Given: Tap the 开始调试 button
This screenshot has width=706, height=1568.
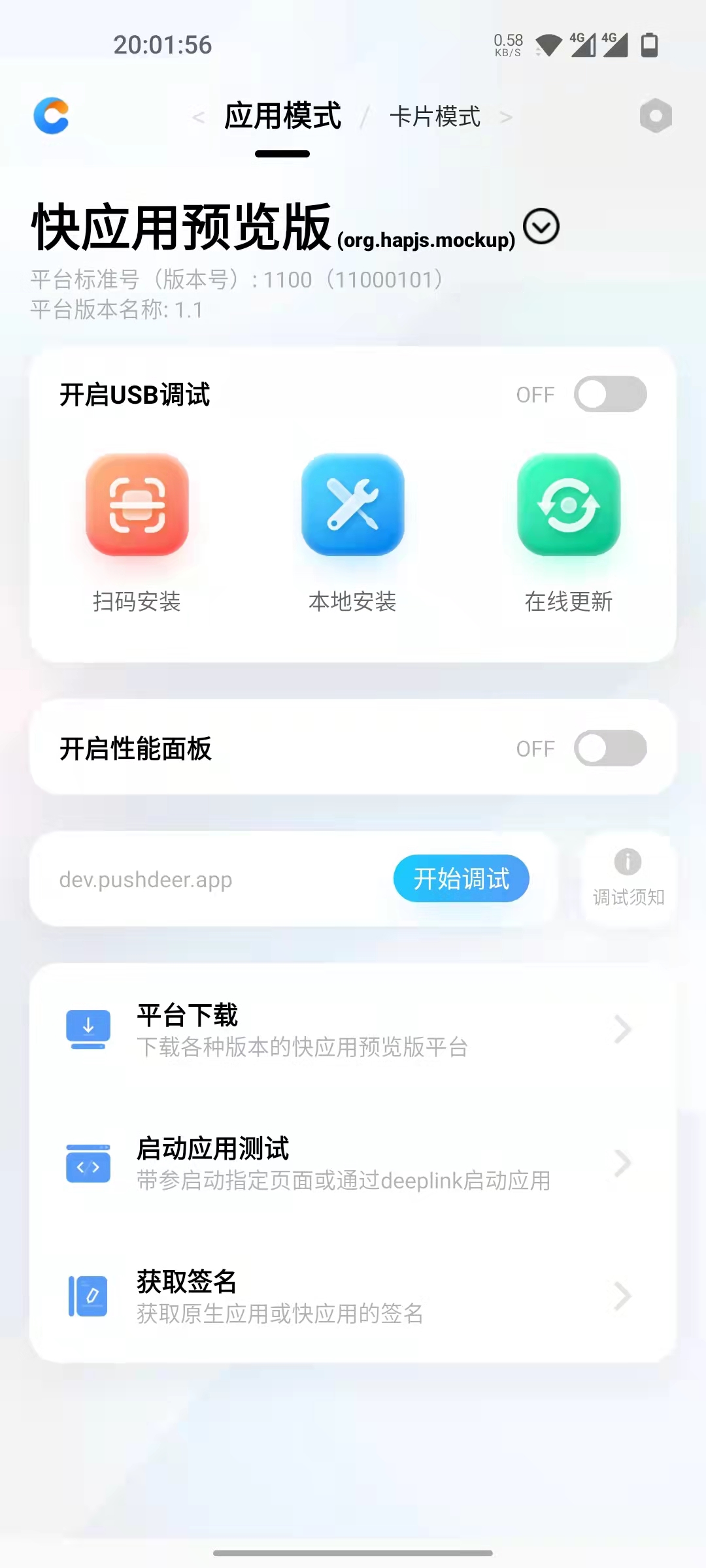Looking at the screenshot, I should point(461,879).
